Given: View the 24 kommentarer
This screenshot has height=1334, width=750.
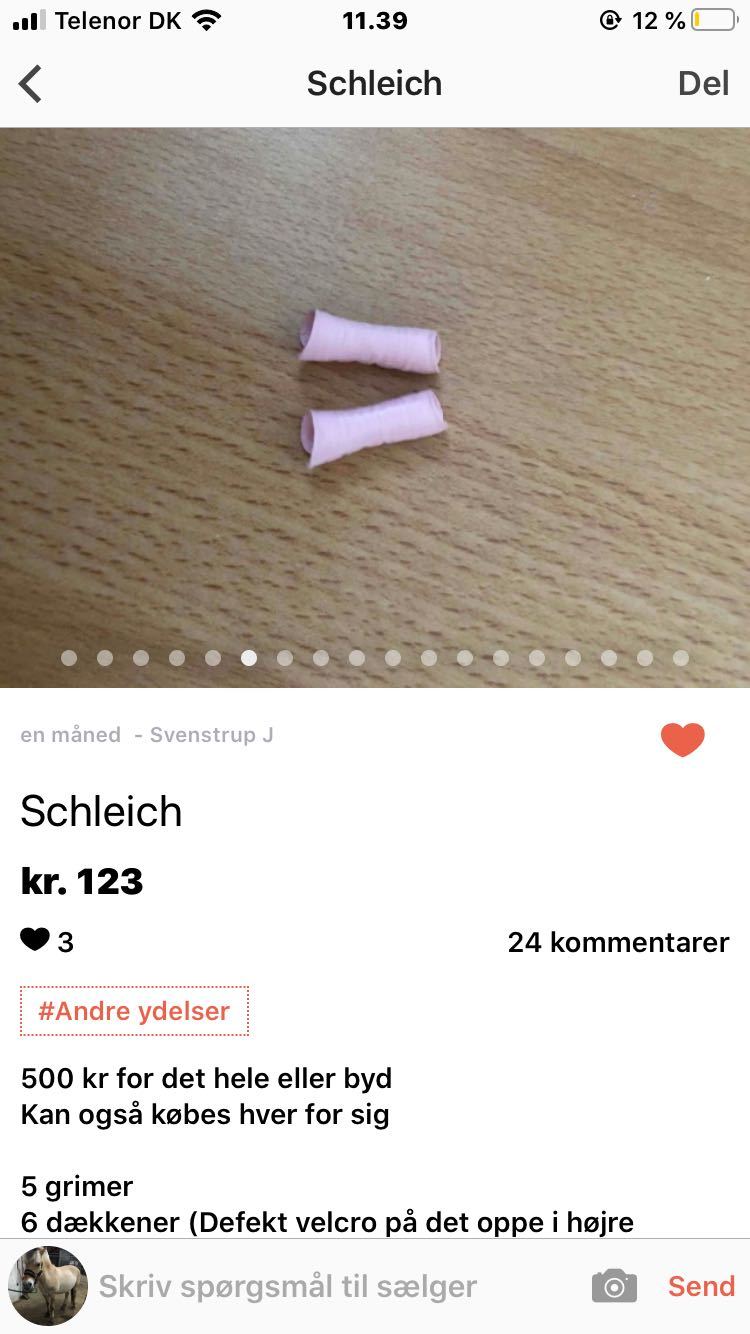Looking at the screenshot, I should pos(618,942).
